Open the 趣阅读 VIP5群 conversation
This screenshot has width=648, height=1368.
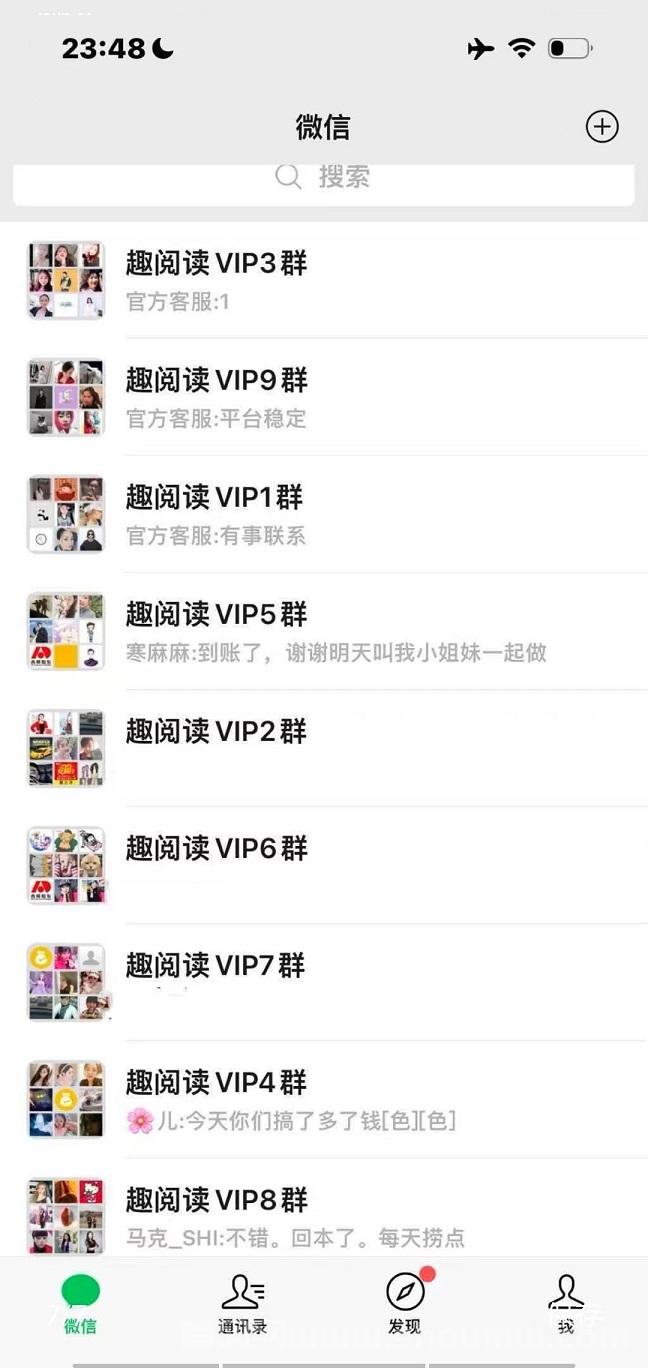tap(324, 631)
